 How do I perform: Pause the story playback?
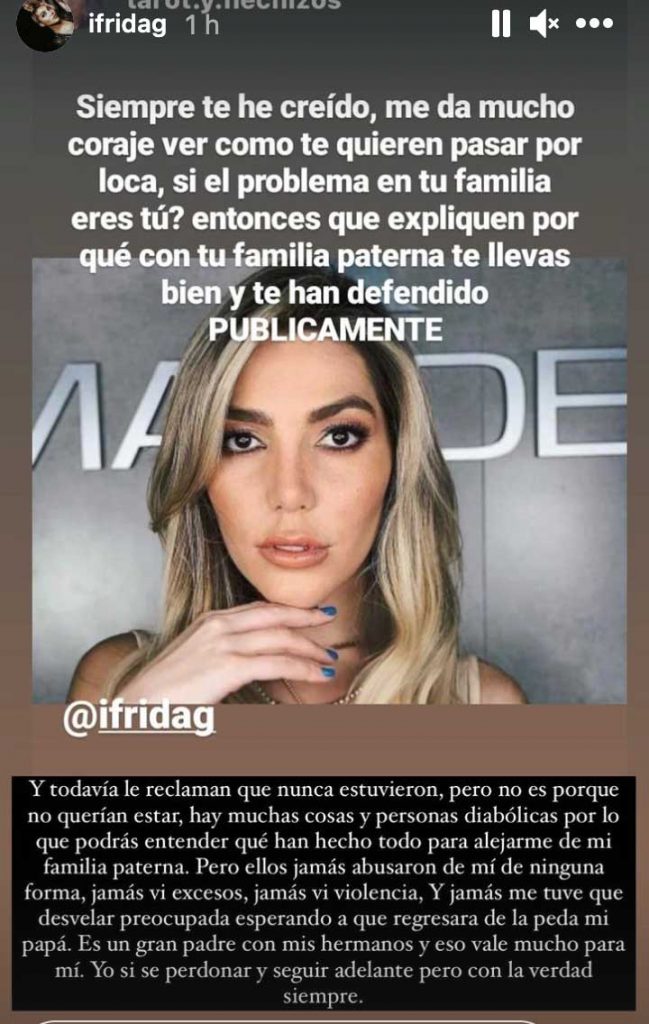(500, 25)
